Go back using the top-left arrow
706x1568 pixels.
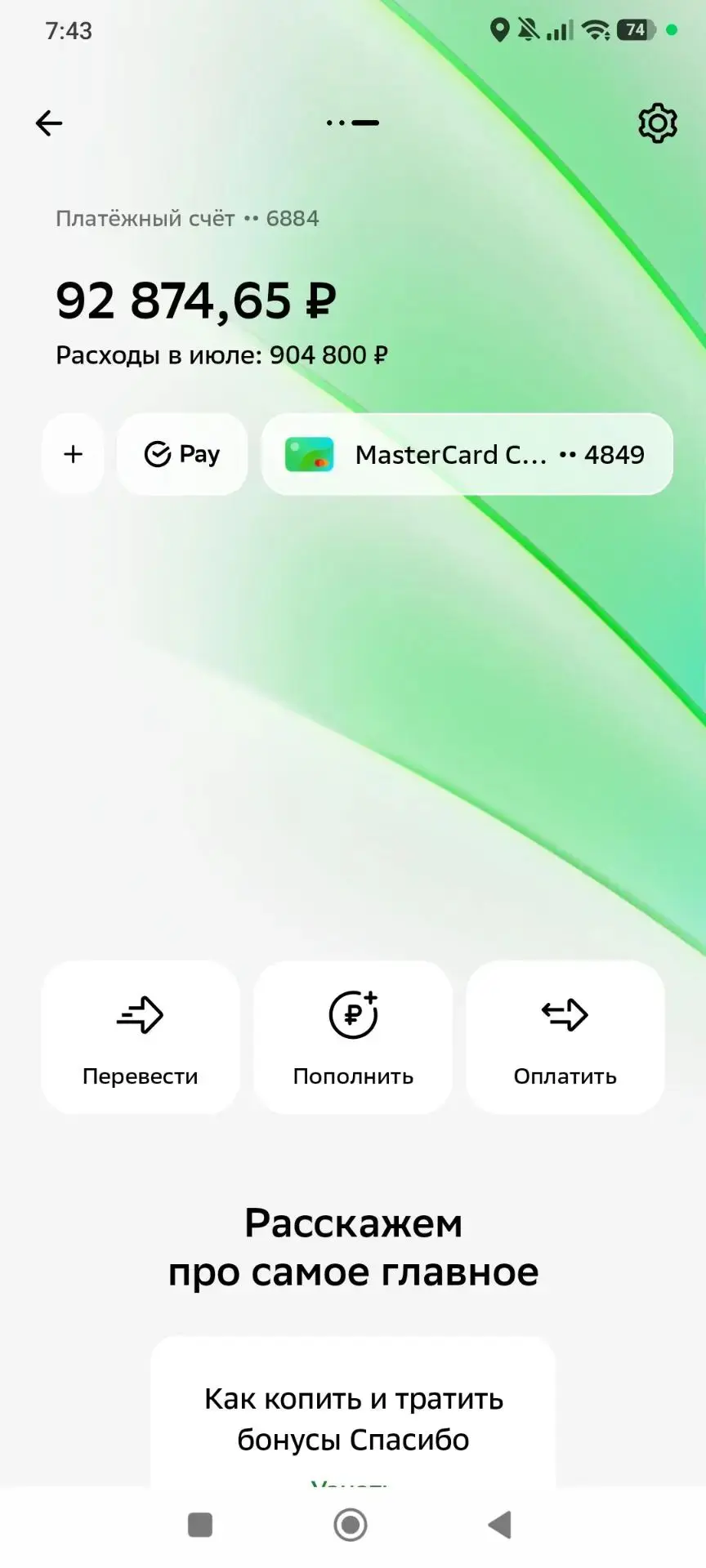tap(49, 123)
